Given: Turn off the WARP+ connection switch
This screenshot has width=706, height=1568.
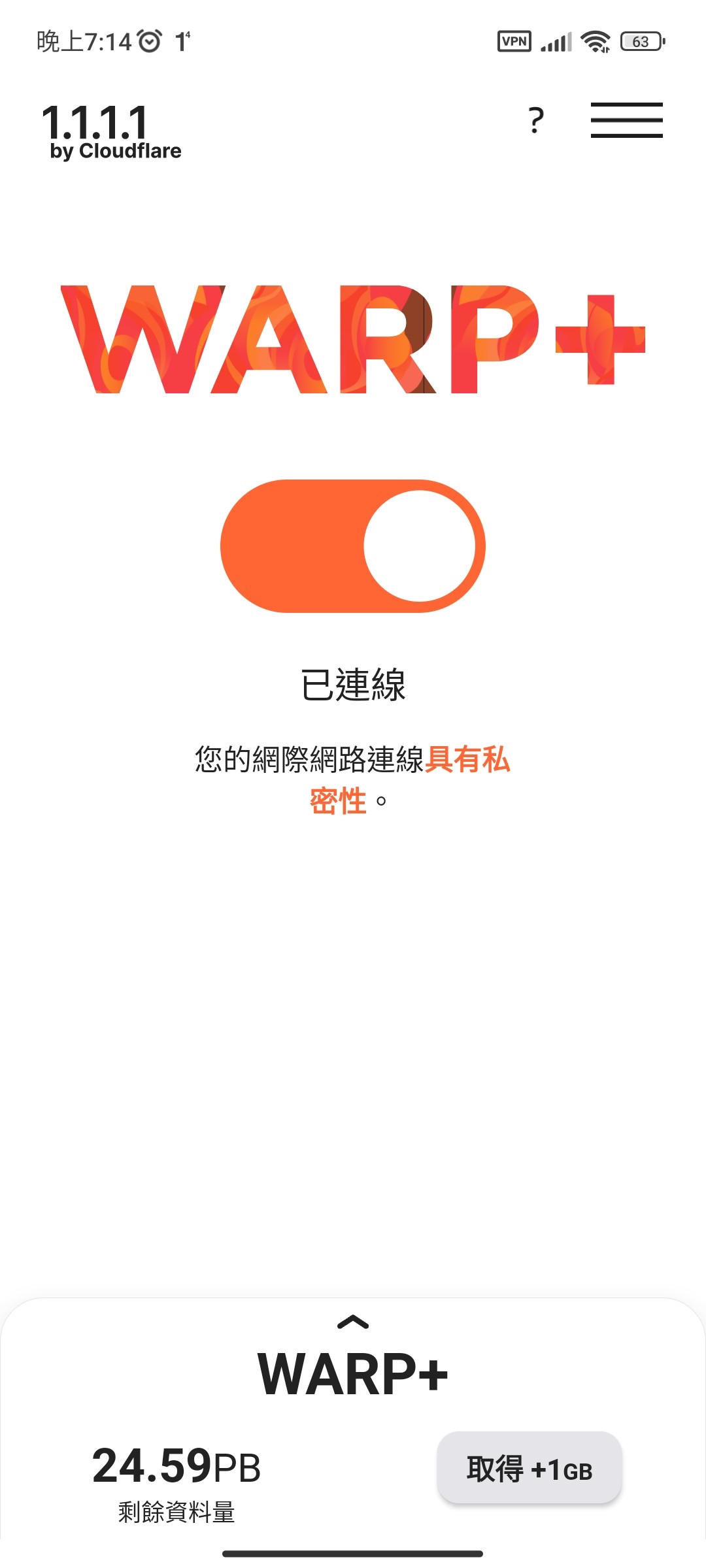Looking at the screenshot, I should 353,546.
